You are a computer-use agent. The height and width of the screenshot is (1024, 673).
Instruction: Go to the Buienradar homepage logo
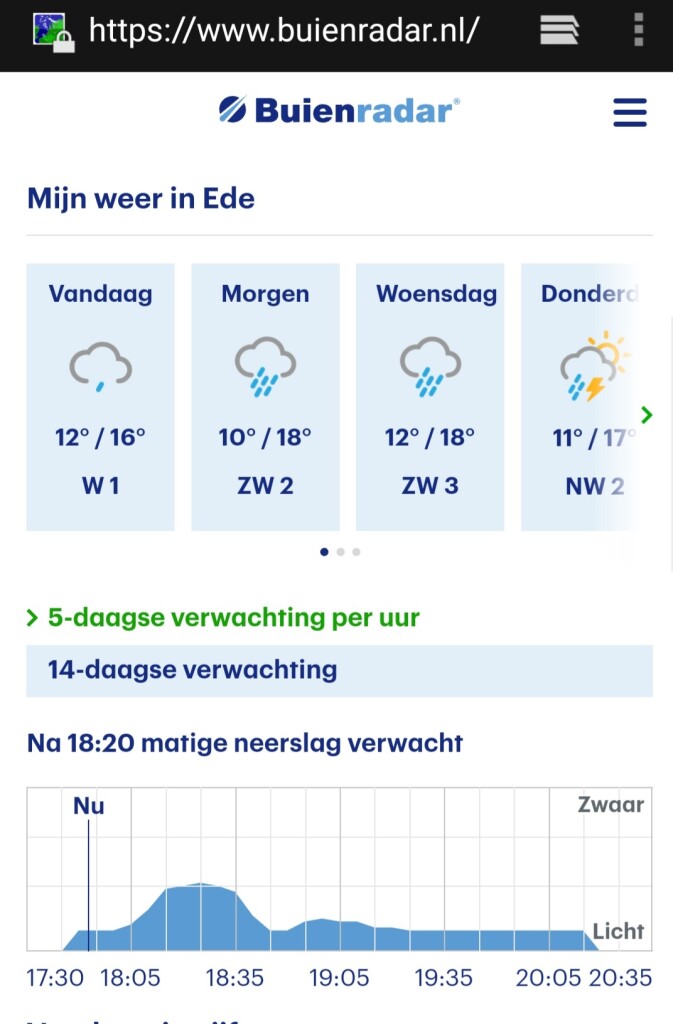[339, 110]
